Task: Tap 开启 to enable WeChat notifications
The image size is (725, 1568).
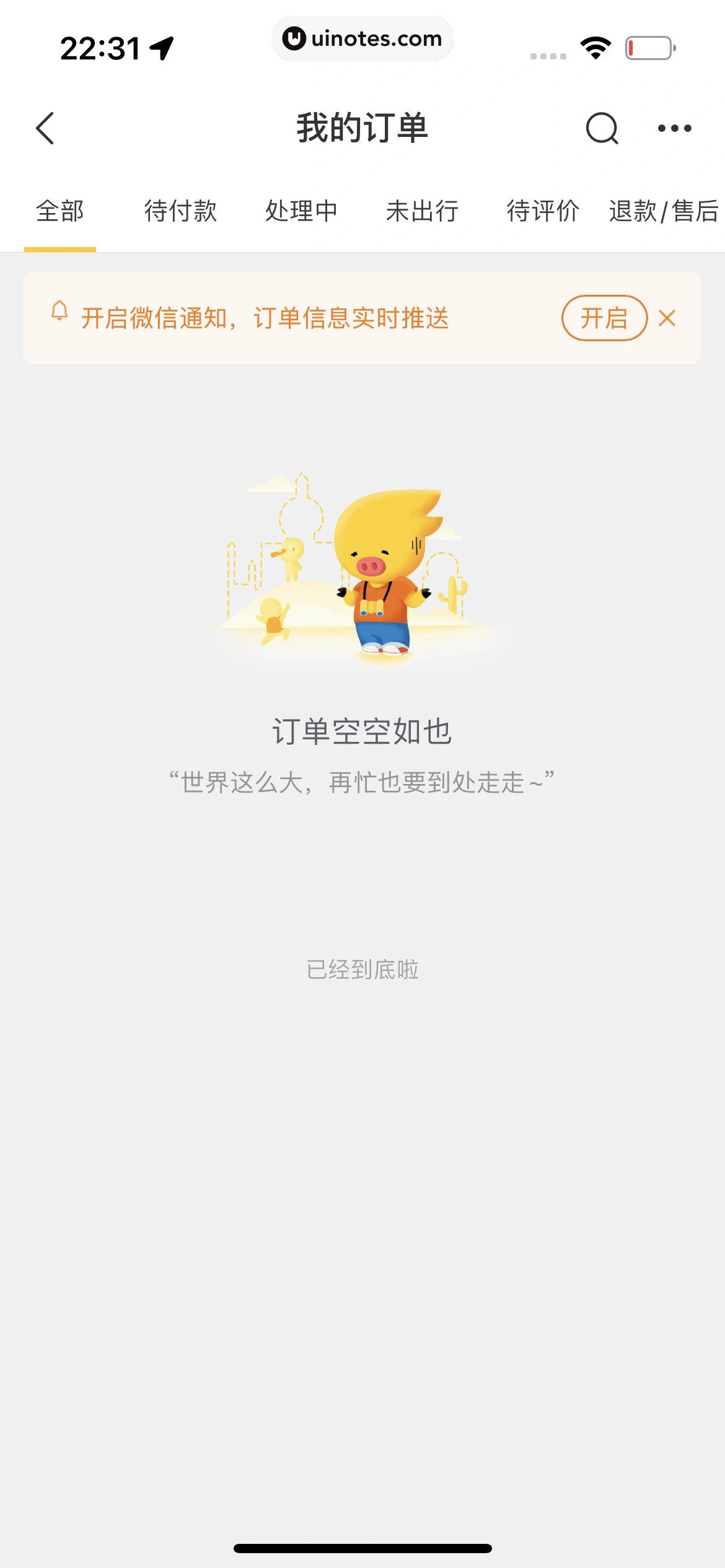Action: pos(604,318)
